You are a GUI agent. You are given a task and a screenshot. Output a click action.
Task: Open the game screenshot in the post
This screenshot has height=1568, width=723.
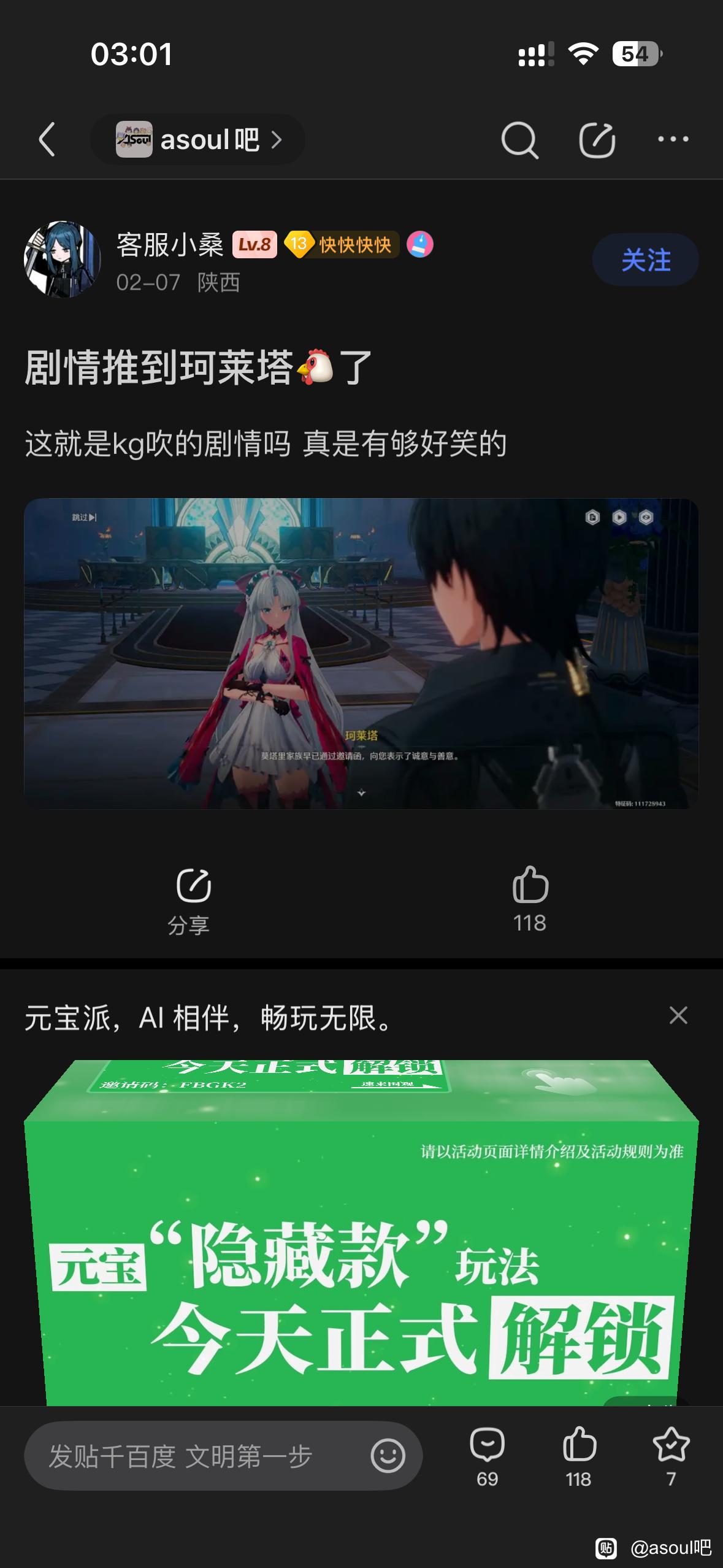361,653
